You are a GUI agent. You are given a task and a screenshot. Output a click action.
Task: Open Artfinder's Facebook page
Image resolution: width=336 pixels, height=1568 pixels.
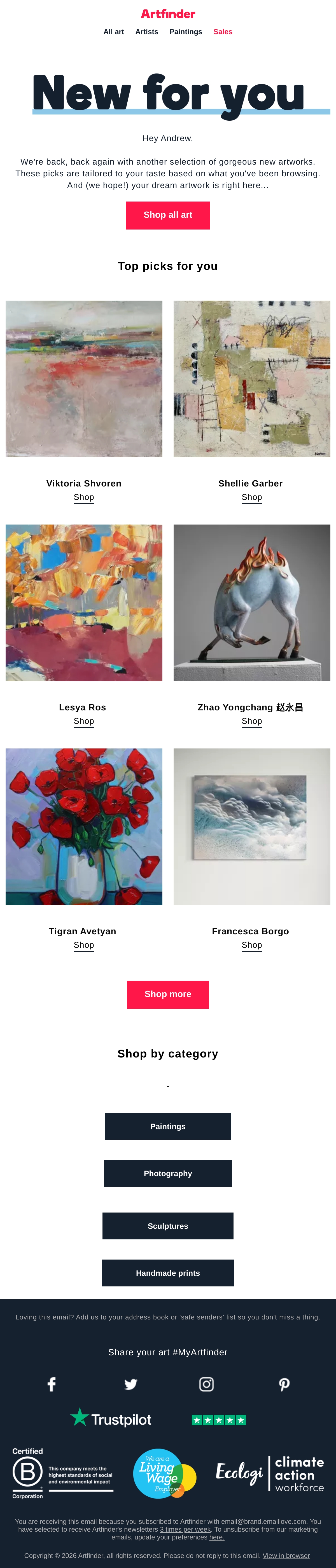coord(52,1384)
